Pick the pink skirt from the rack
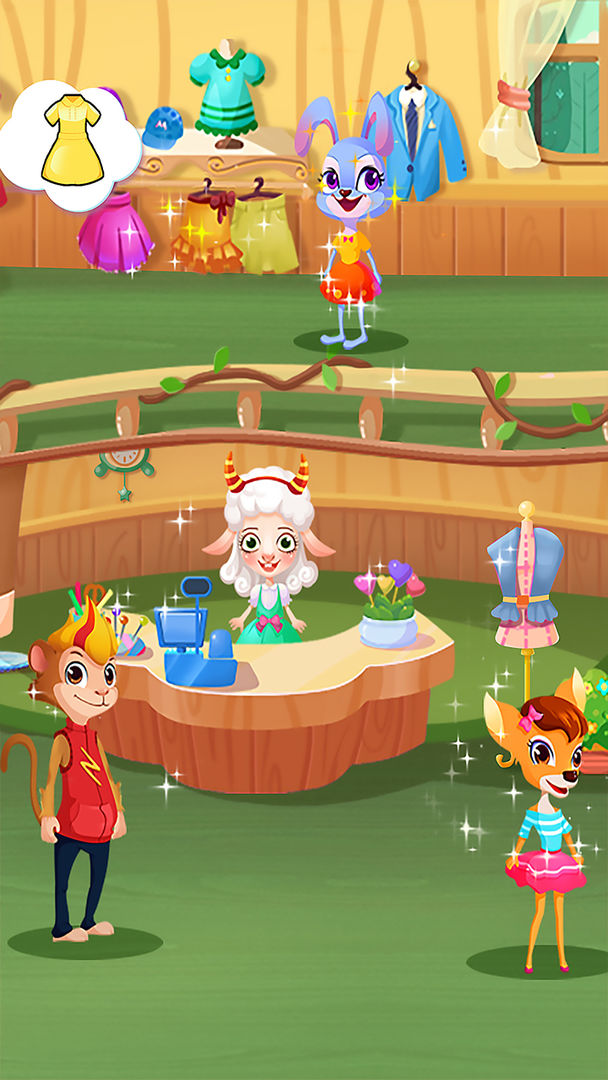The width and height of the screenshot is (608, 1080). click(x=115, y=232)
